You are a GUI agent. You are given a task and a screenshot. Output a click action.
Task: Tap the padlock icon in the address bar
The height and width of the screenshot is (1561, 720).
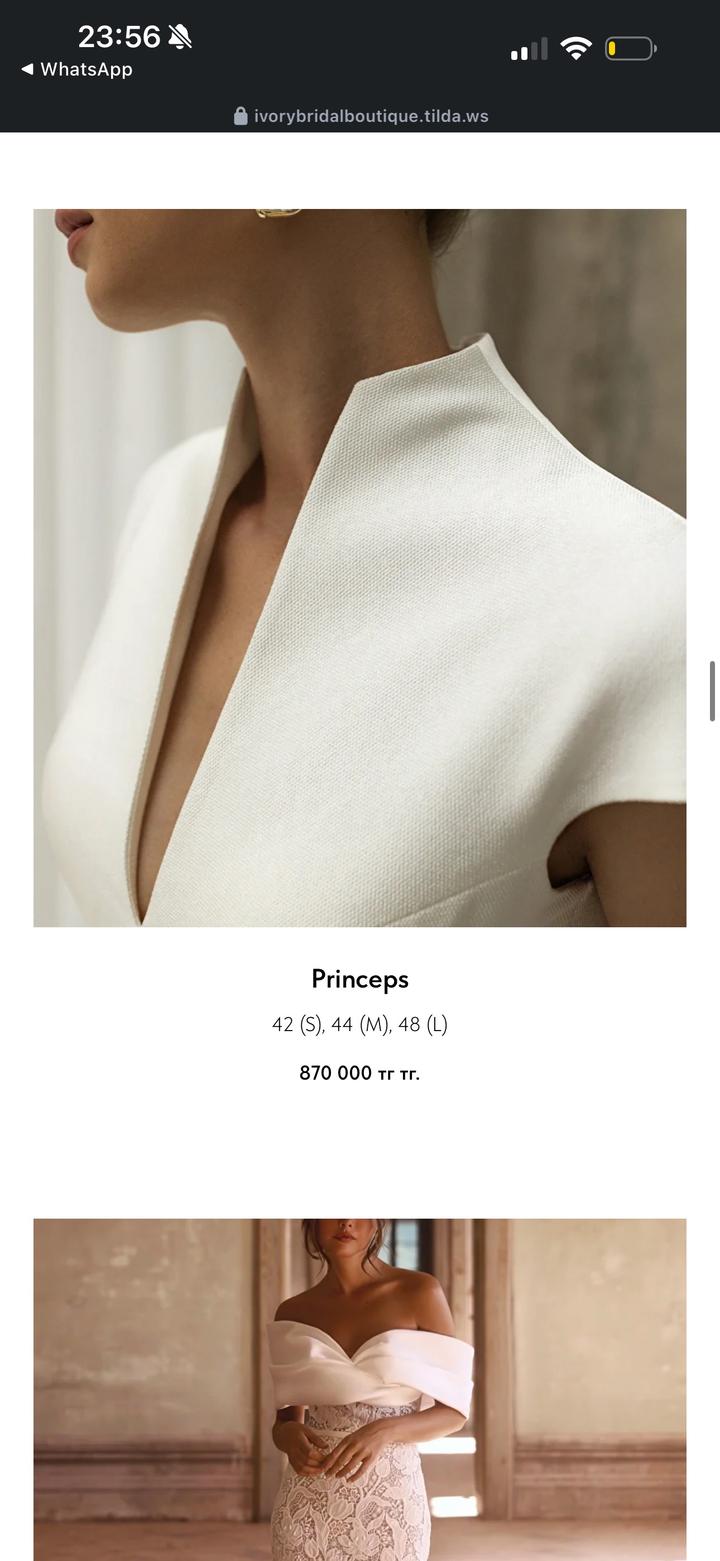(x=238, y=115)
